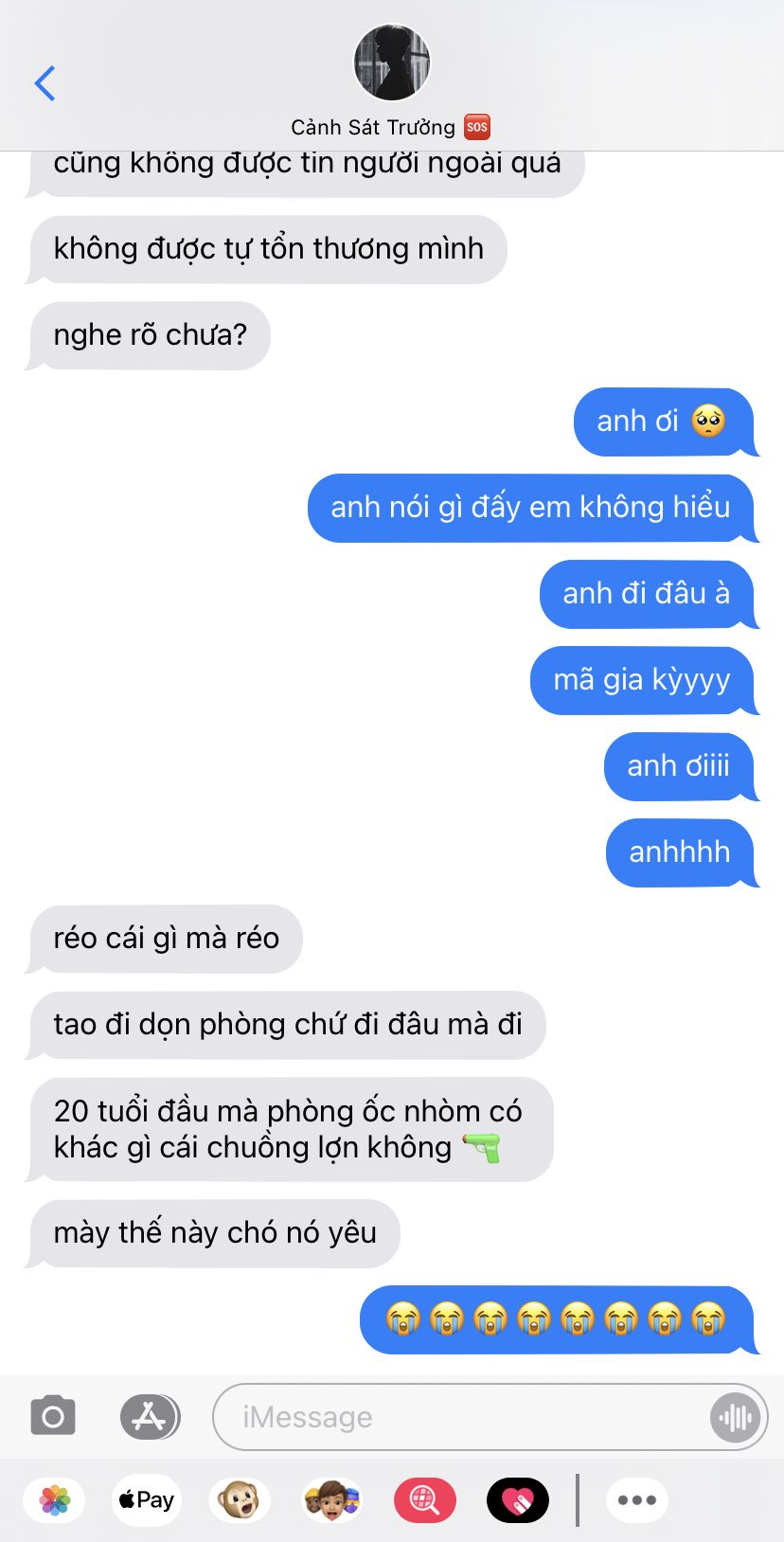784x1542 pixels.
Task: Open Digital Touch heart app
Action: (517, 1500)
